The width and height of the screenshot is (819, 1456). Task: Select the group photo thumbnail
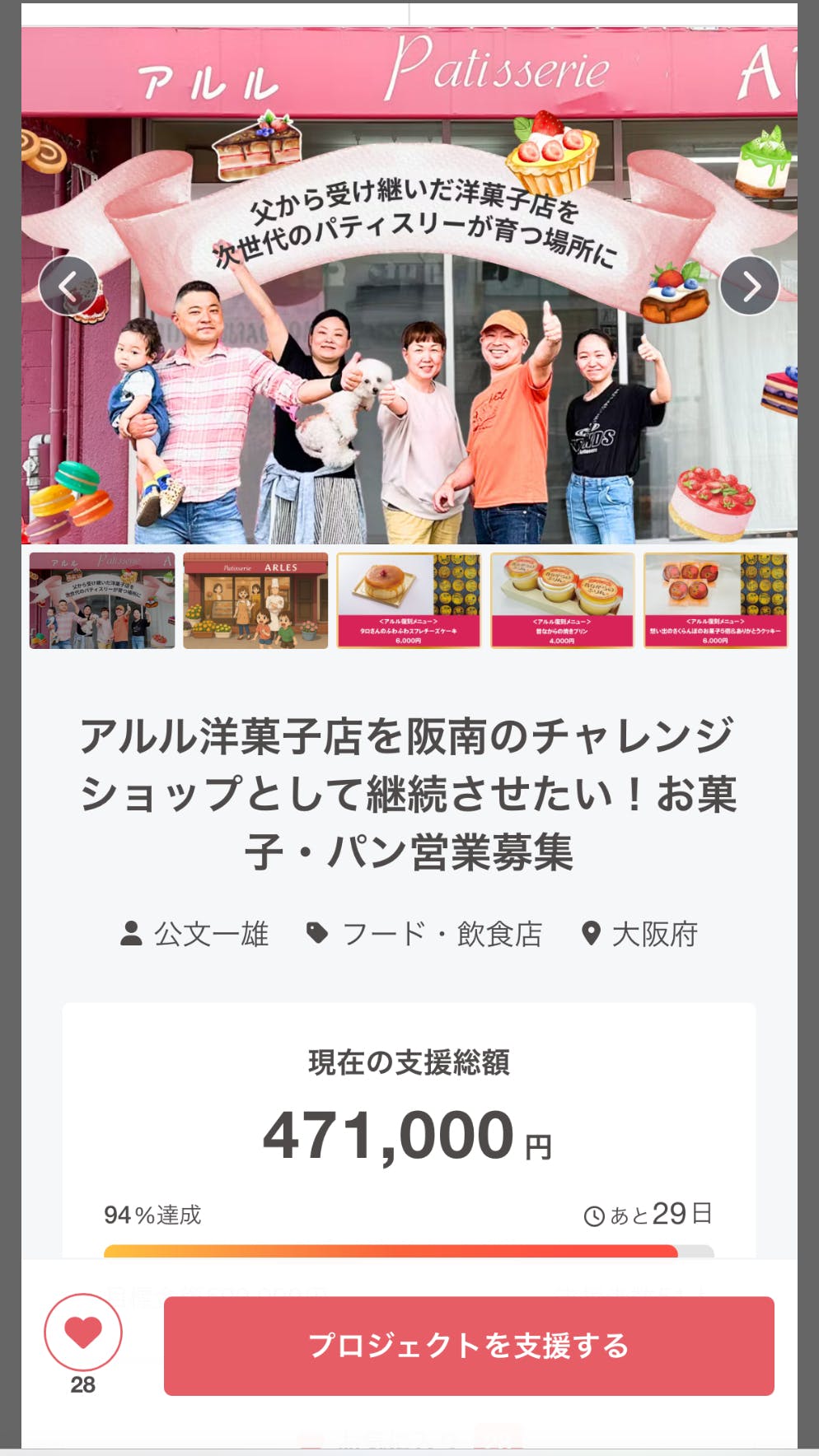pos(102,600)
